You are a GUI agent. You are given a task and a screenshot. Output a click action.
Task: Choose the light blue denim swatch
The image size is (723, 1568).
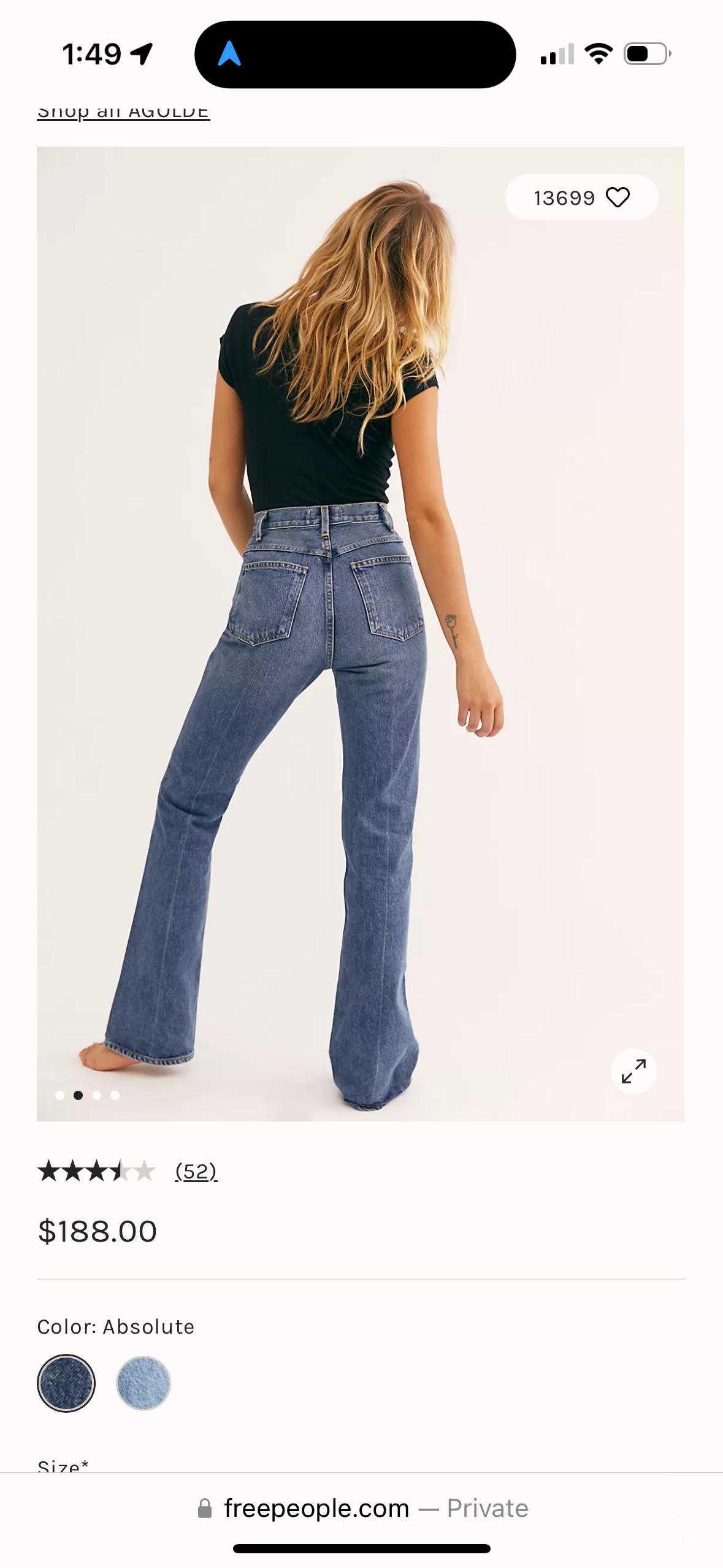(143, 1383)
